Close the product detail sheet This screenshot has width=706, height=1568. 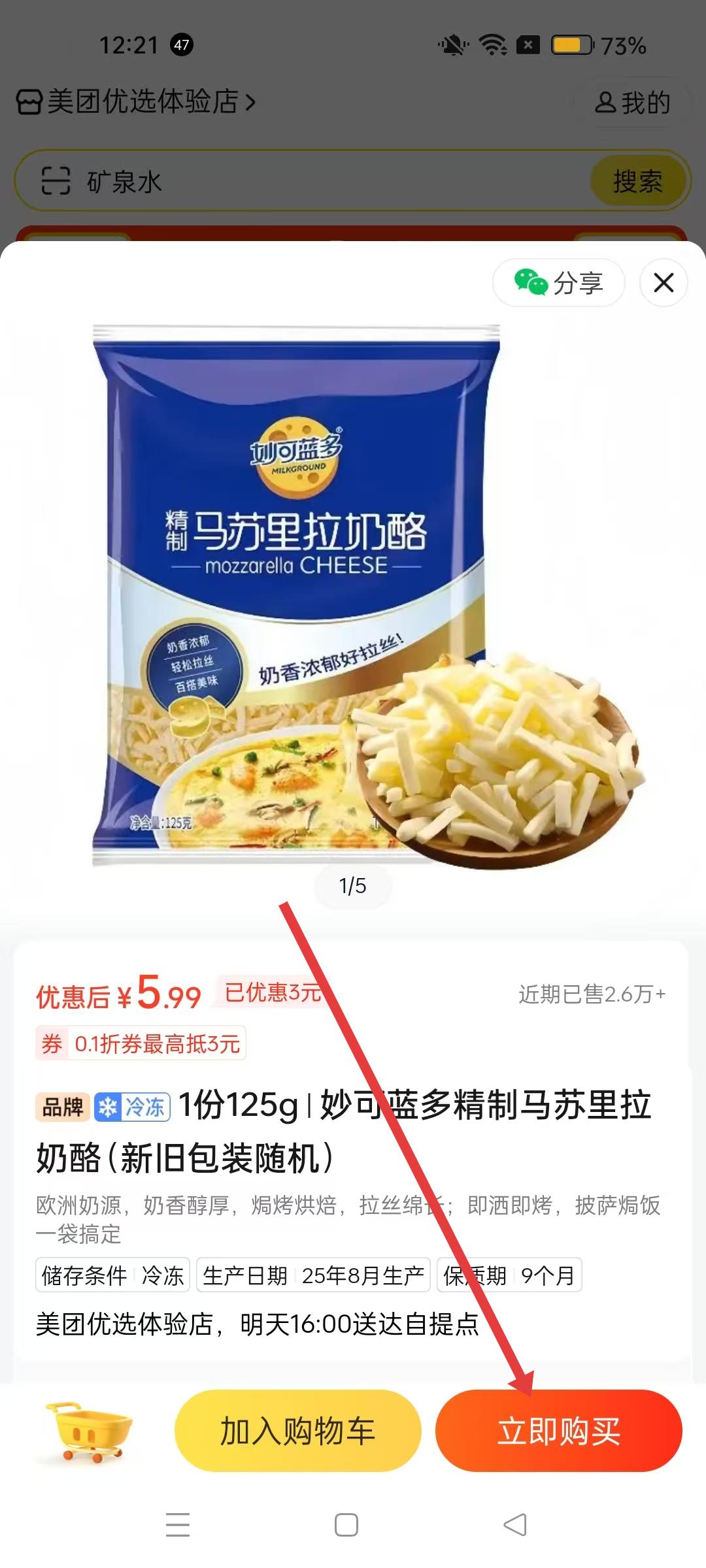click(x=664, y=283)
